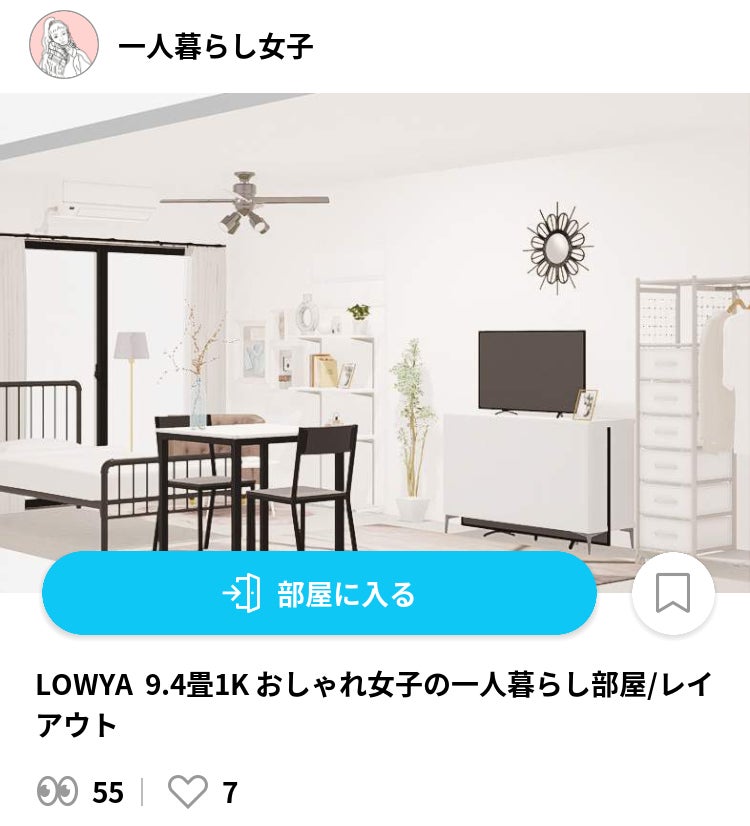Like this room with the heart icon
Viewport: 750px width, 826px height.
(187, 792)
